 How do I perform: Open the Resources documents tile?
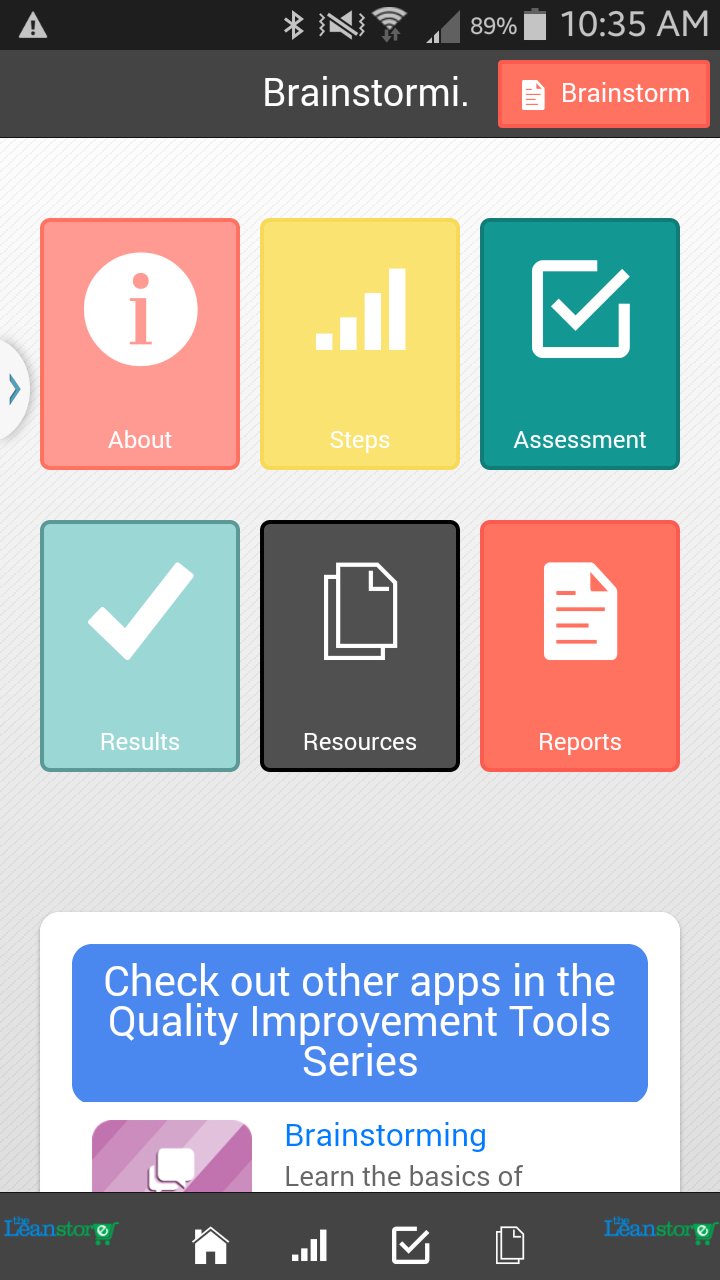359,645
